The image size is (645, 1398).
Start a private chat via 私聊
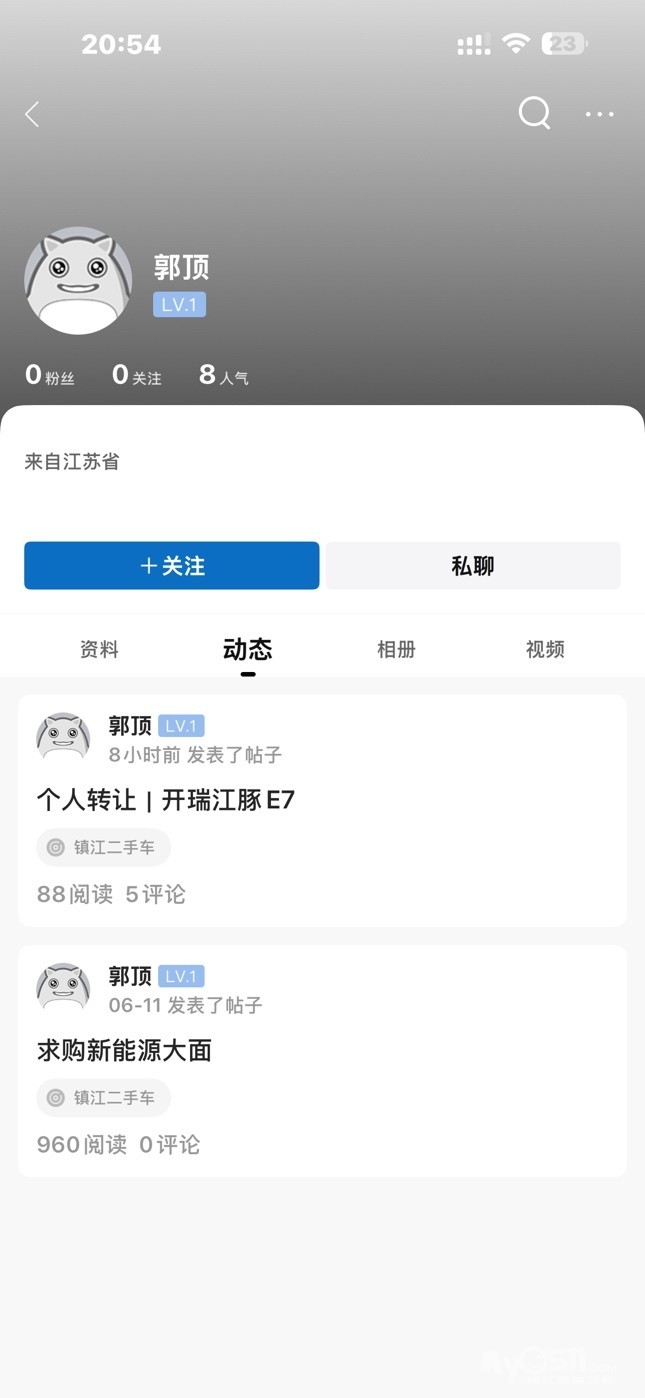click(x=473, y=566)
